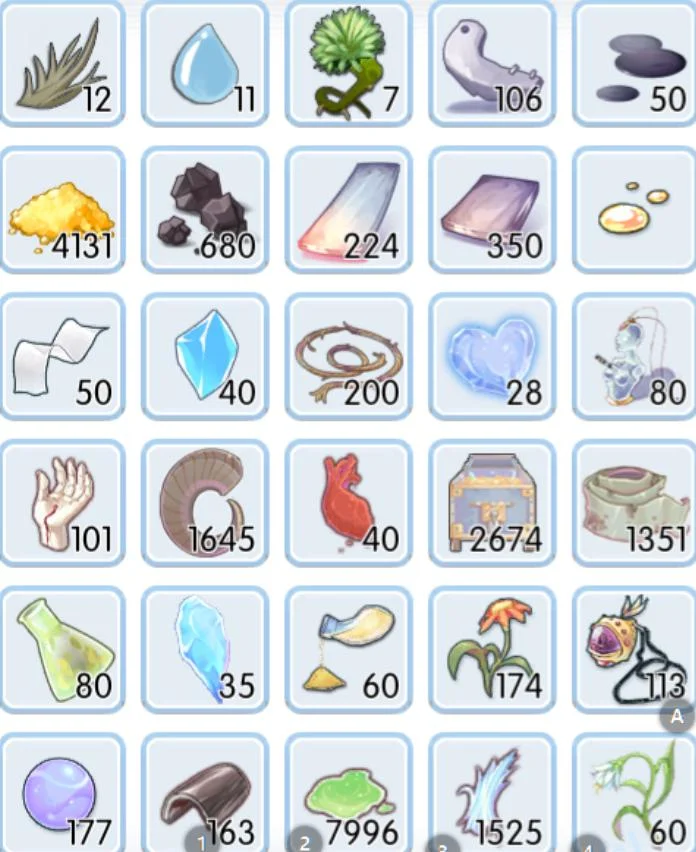Open the coal rocks item showing 680
The height and width of the screenshot is (852, 696).
[205, 210]
